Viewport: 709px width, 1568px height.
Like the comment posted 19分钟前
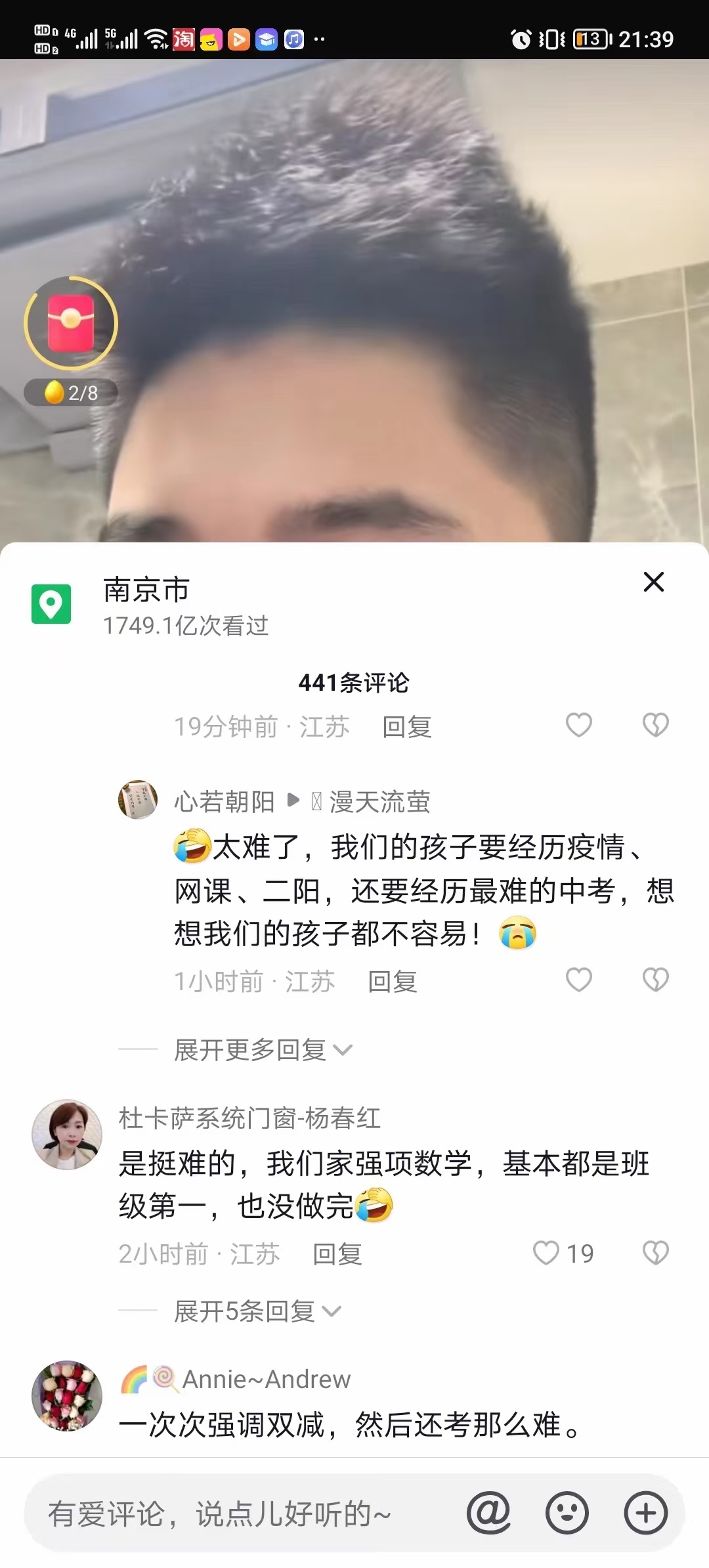coord(578,725)
